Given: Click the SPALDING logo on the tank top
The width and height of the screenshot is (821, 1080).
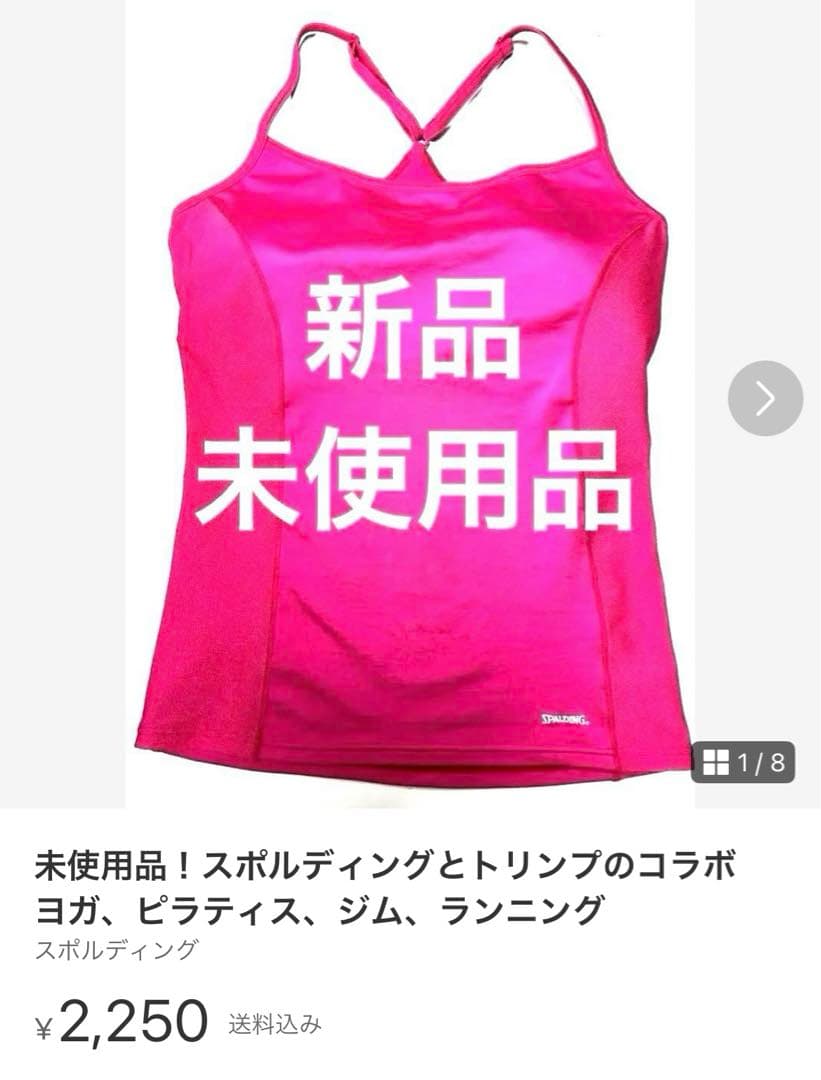Looking at the screenshot, I should pyautogui.click(x=565, y=718).
